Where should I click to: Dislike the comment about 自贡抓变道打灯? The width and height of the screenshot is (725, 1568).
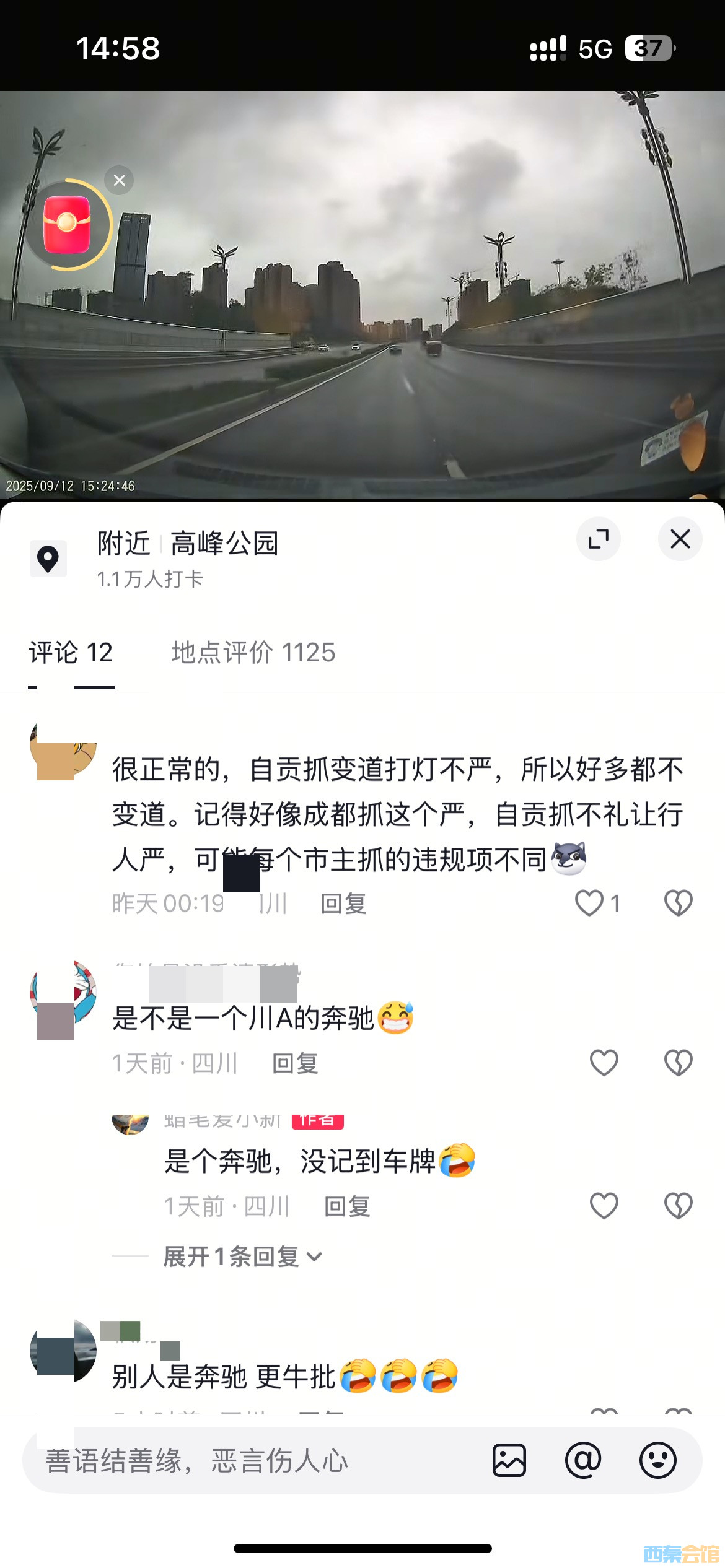pos(678,903)
